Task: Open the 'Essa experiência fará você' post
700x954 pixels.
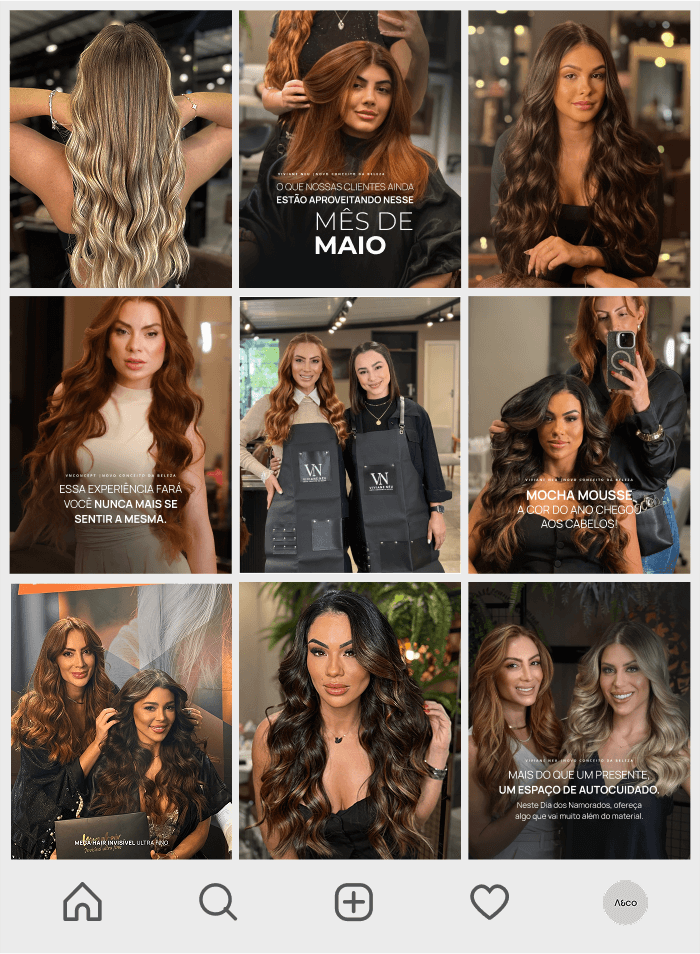Action: pos(121,435)
